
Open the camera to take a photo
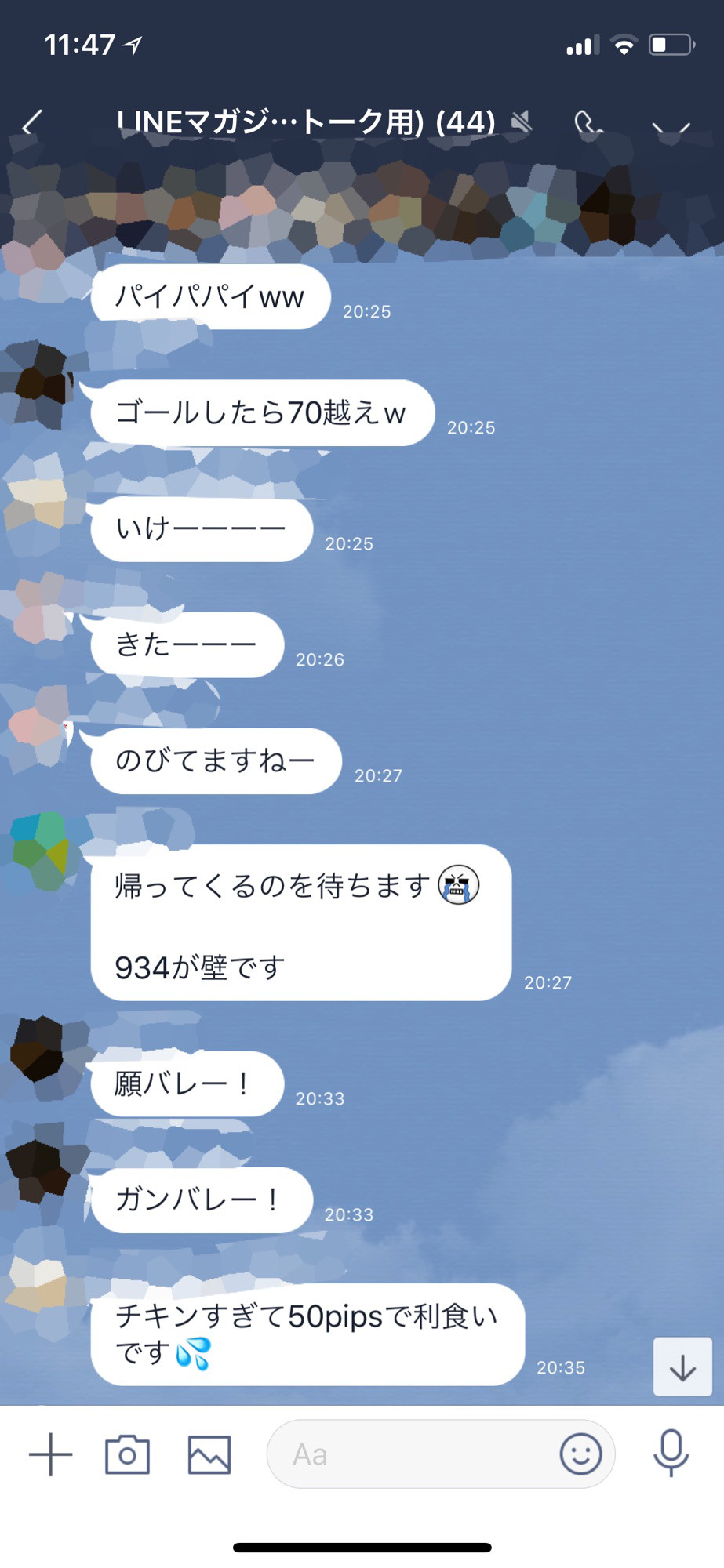click(x=127, y=1454)
